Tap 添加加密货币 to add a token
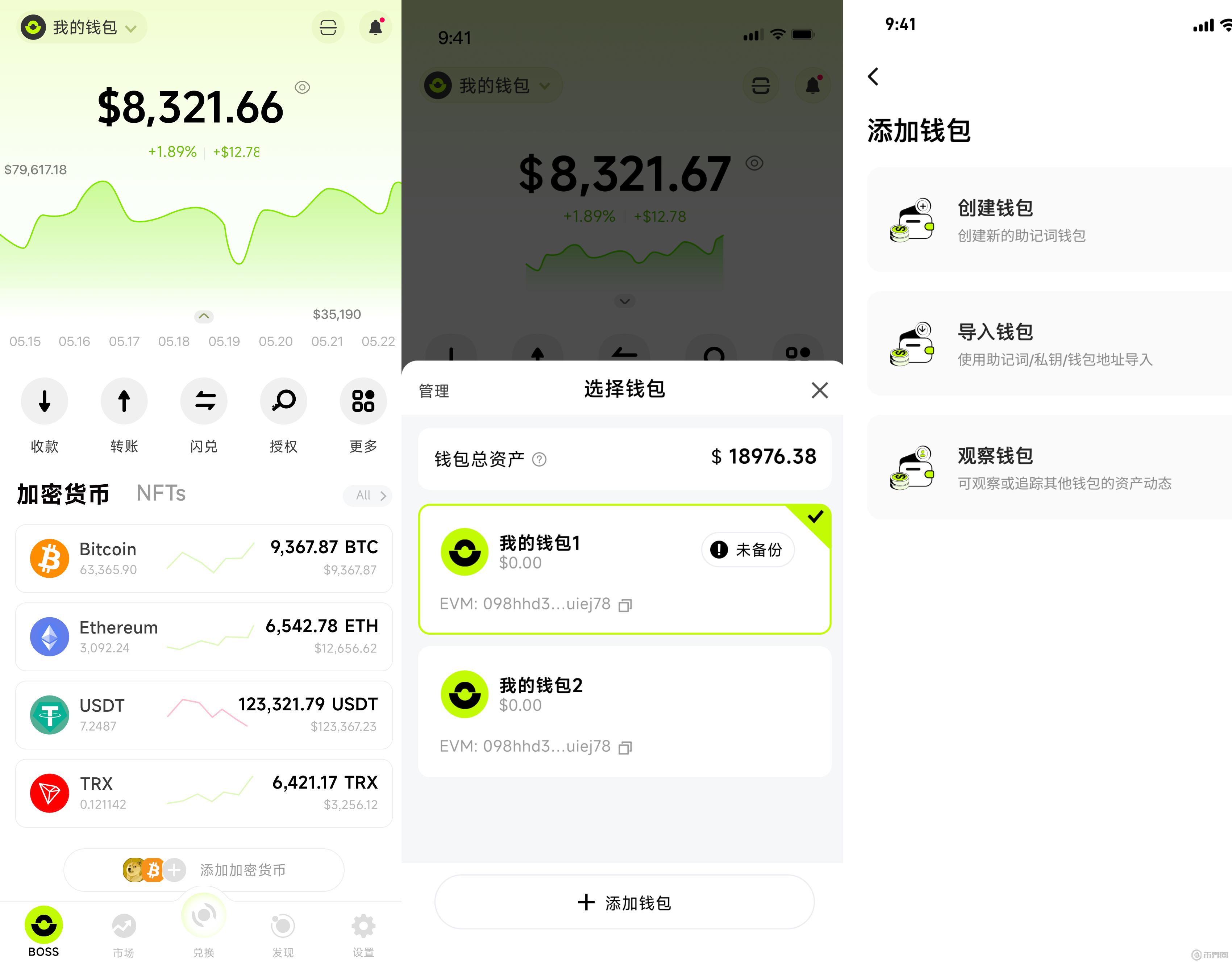1232x965 pixels. [x=203, y=869]
